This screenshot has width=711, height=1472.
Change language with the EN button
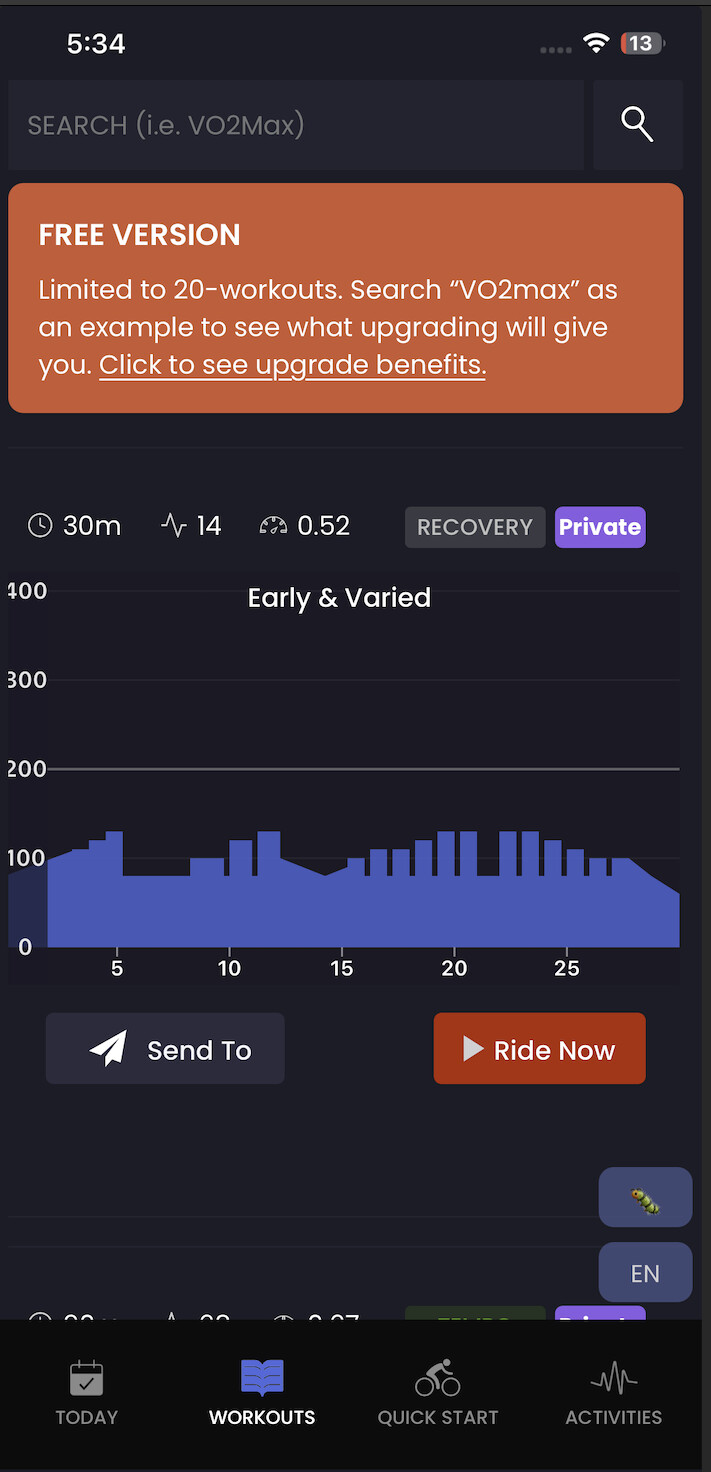(645, 1273)
